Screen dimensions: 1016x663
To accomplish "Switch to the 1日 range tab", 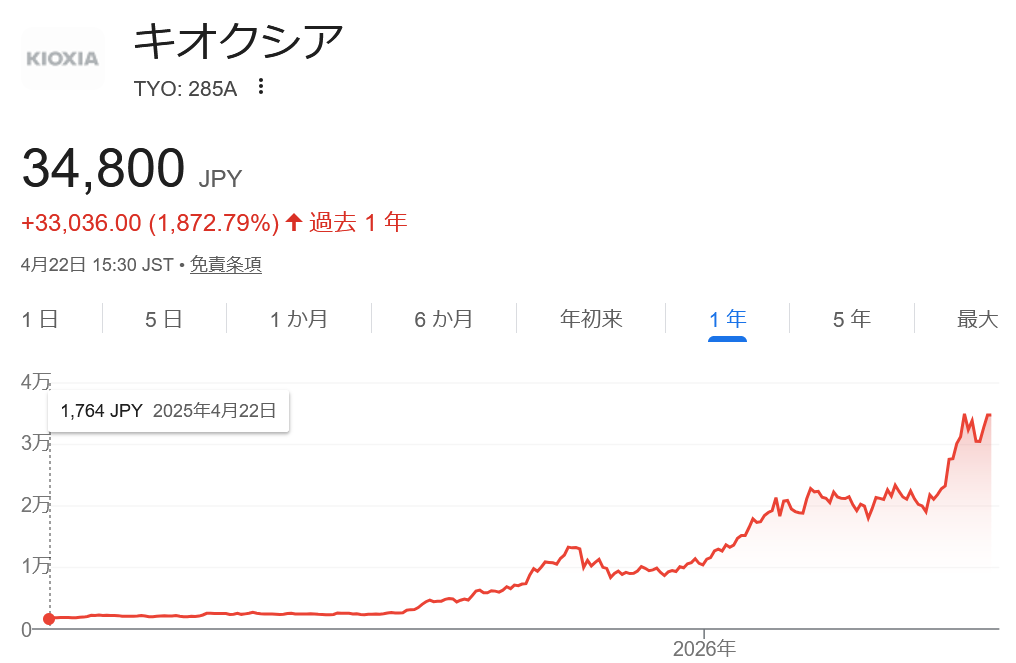I will (x=40, y=319).
